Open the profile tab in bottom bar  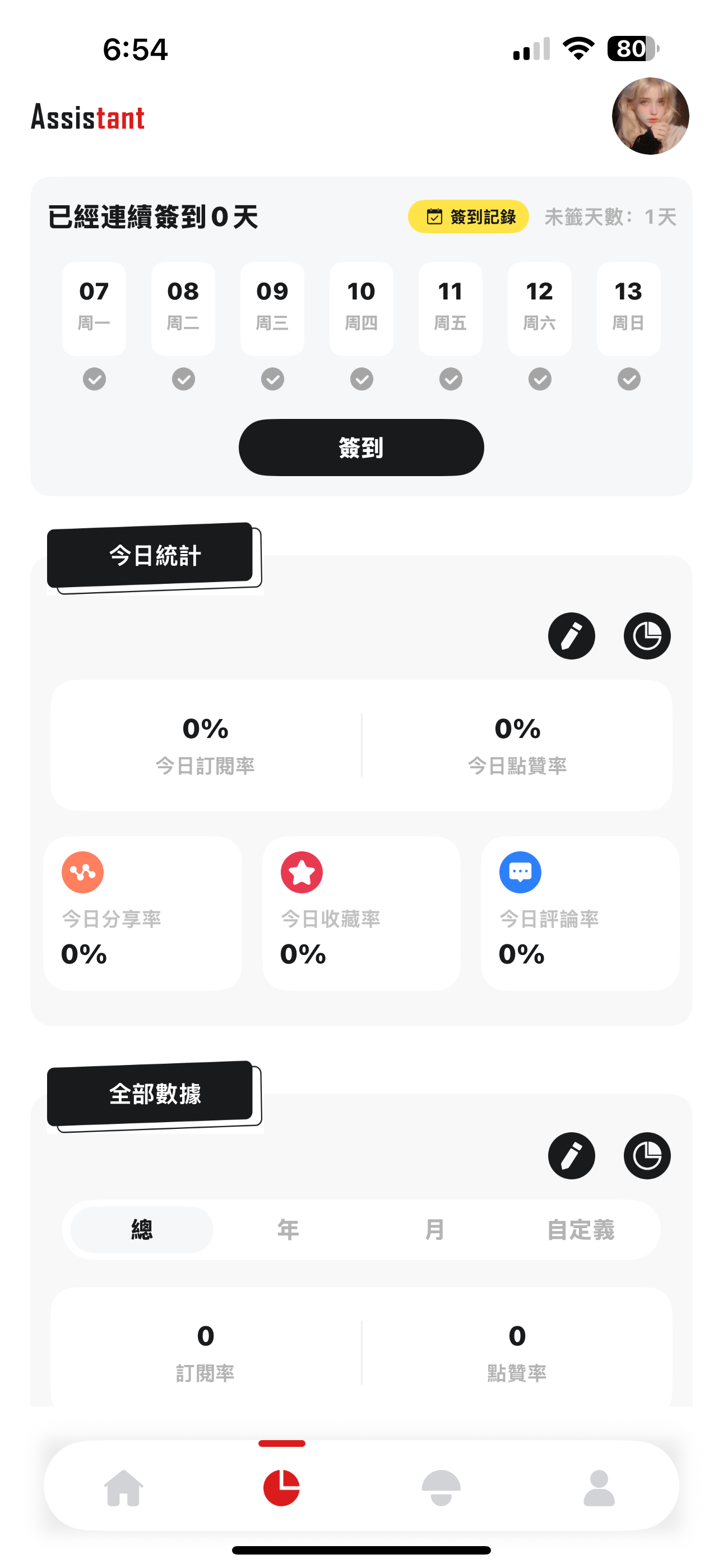pos(599,1488)
